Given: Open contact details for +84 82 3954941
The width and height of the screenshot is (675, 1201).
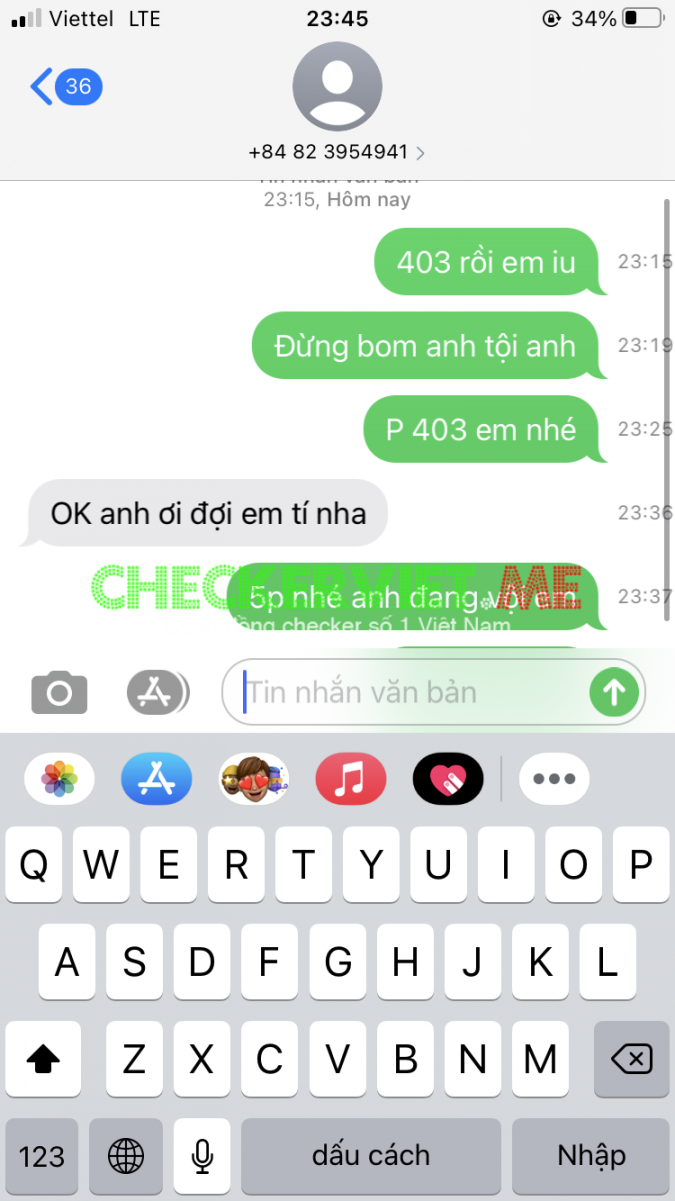Looking at the screenshot, I should (x=337, y=152).
